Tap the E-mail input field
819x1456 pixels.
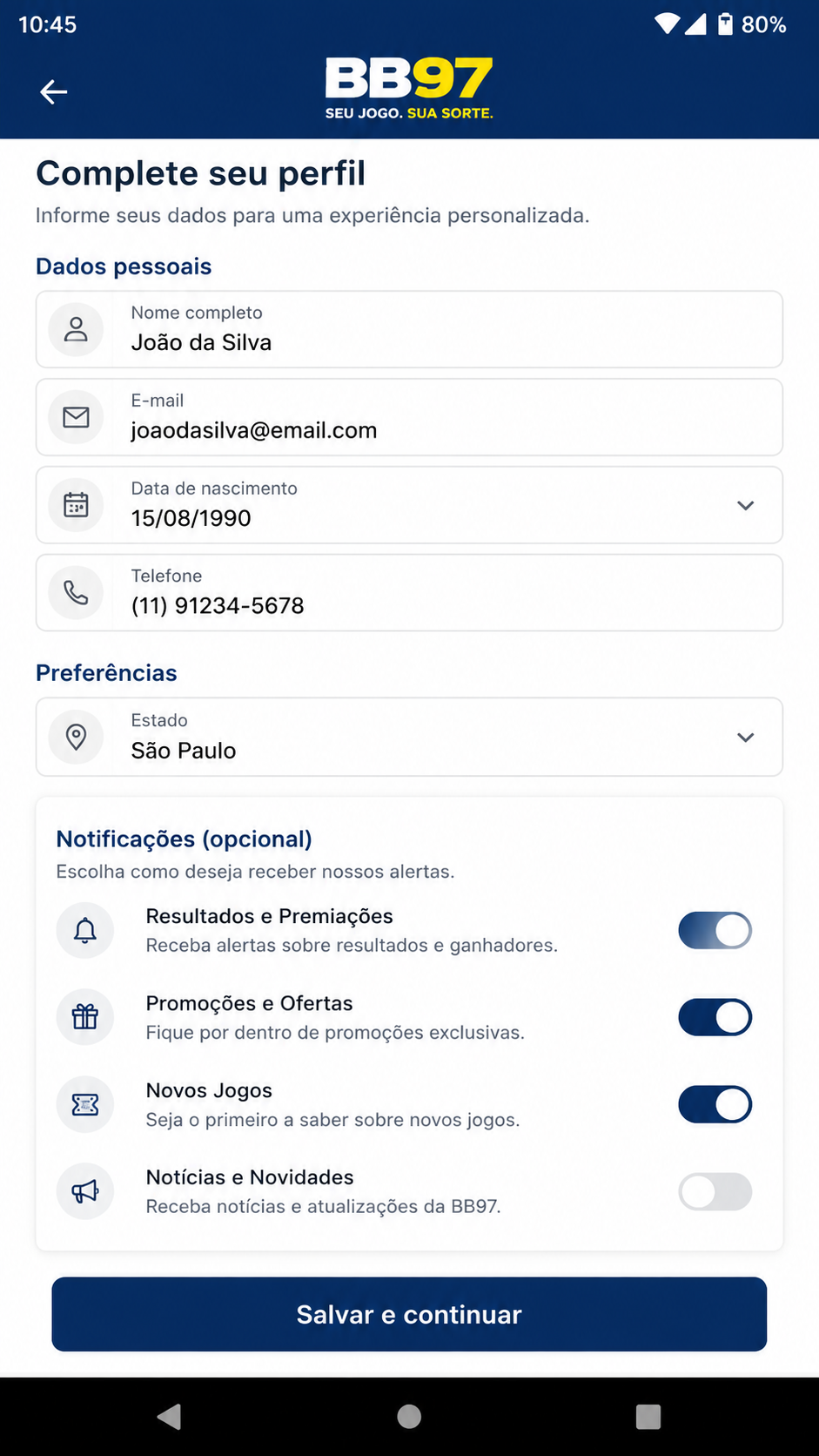click(x=409, y=417)
